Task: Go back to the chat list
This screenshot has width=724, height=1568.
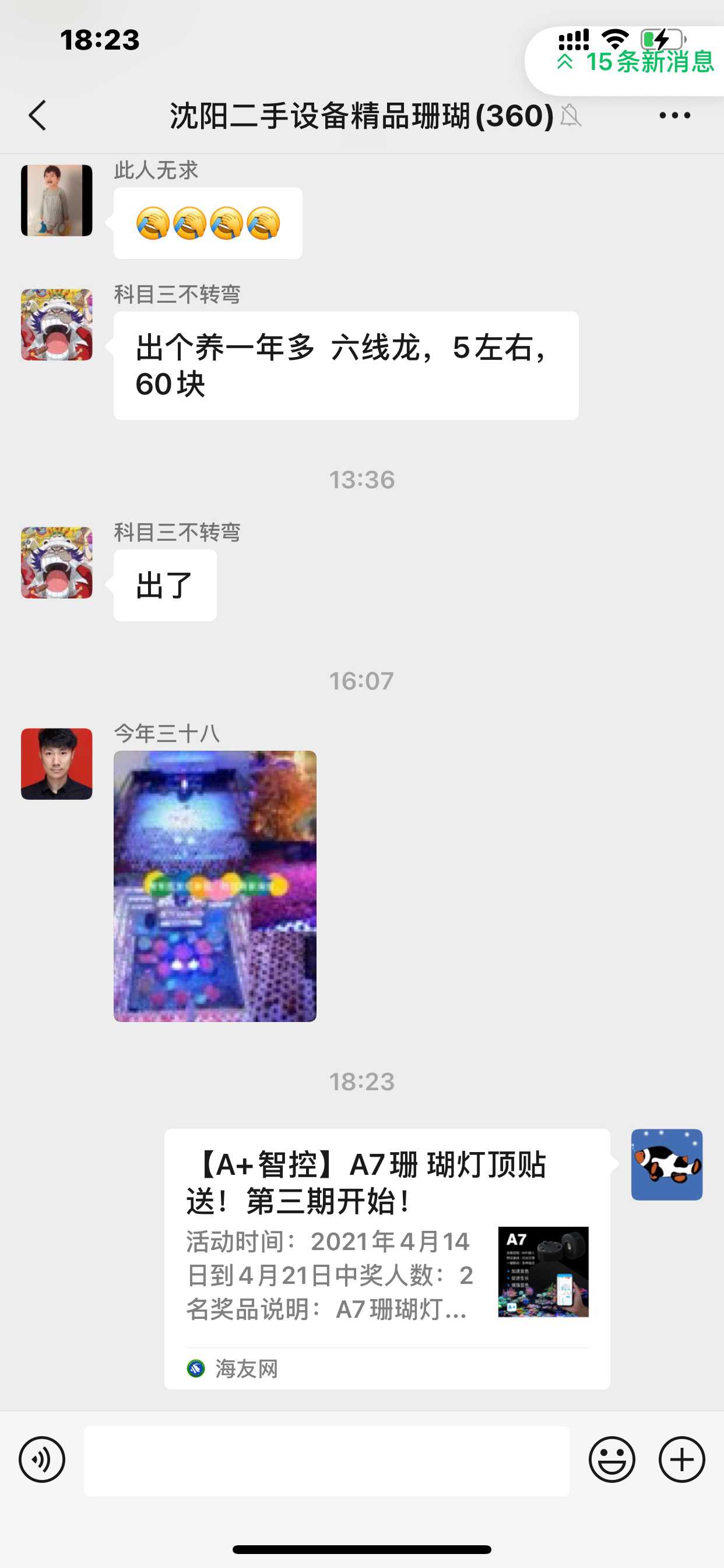Action: coord(38,115)
